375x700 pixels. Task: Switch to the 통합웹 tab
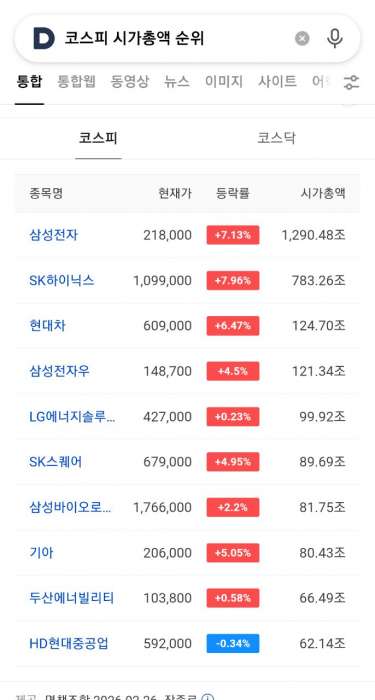(x=76, y=82)
